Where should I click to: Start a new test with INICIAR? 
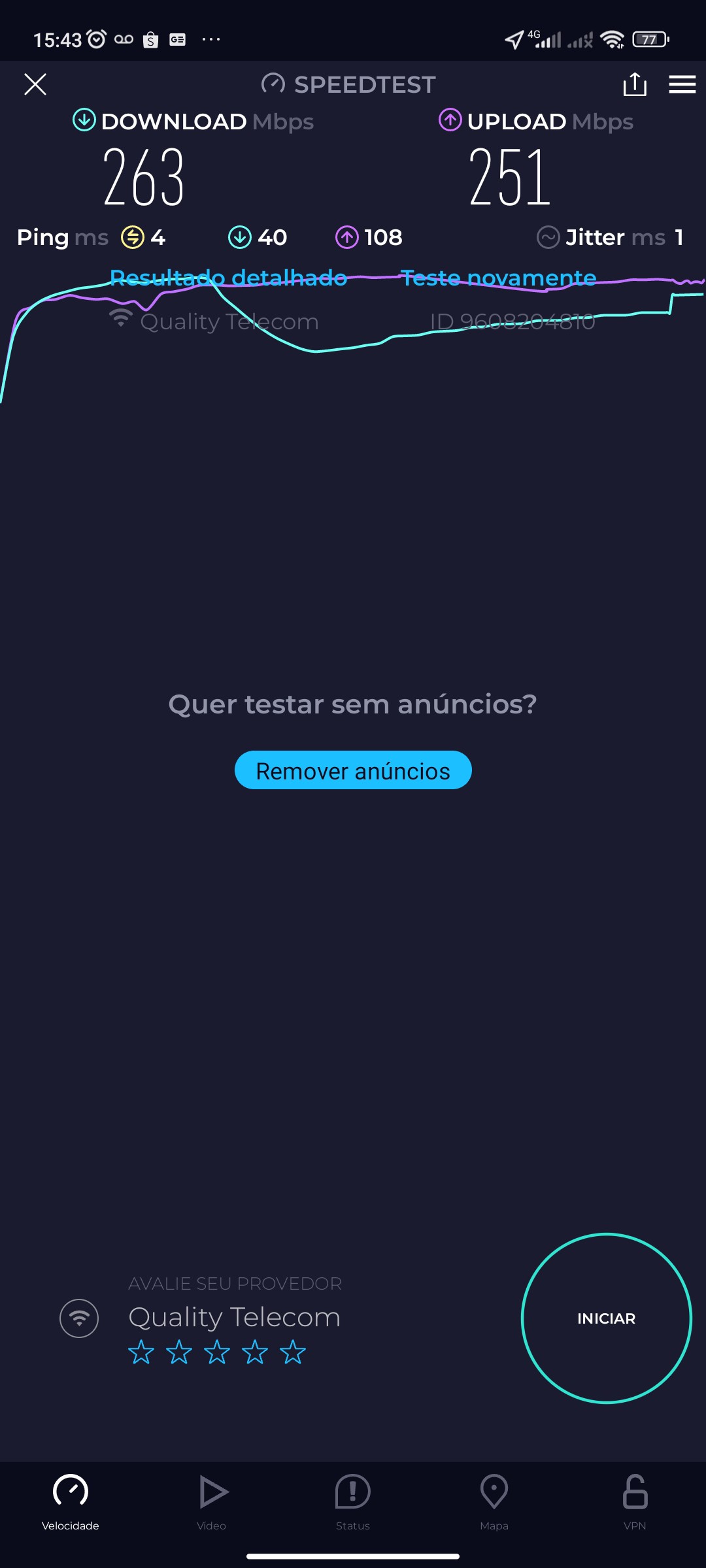(606, 1318)
